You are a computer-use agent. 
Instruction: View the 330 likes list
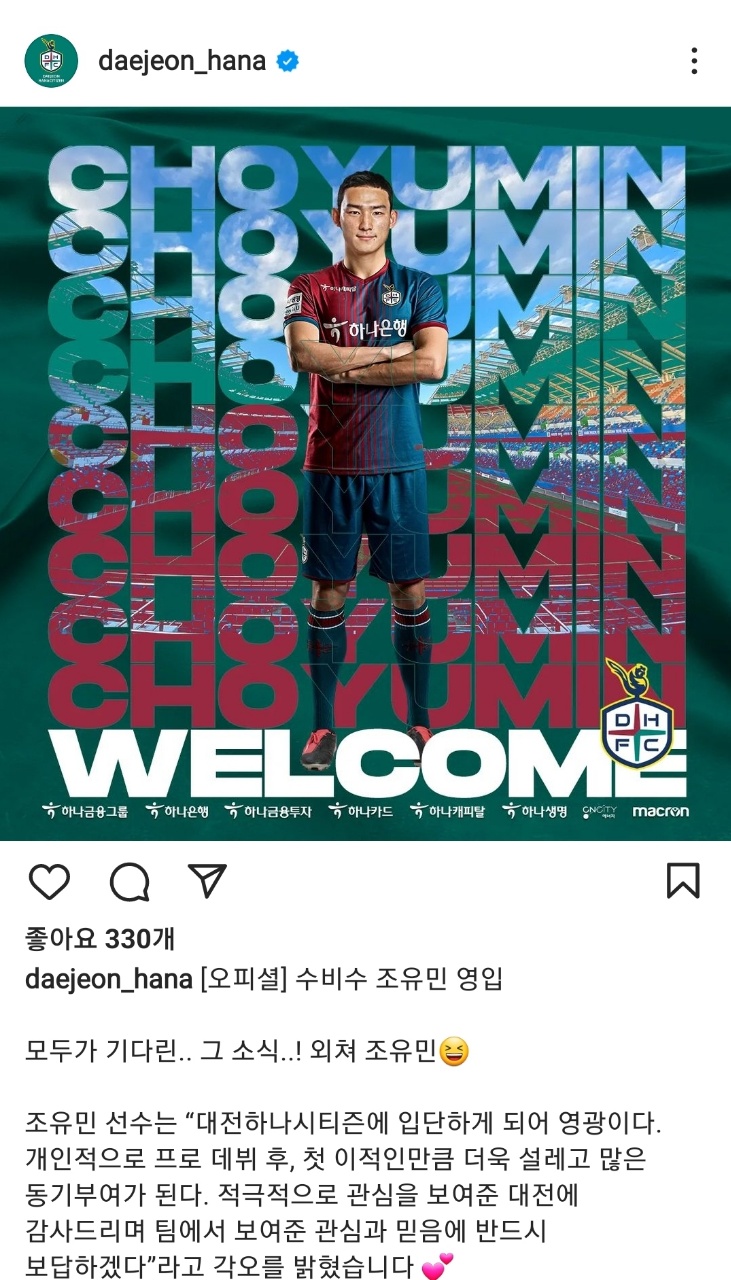click(x=100, y=938)
